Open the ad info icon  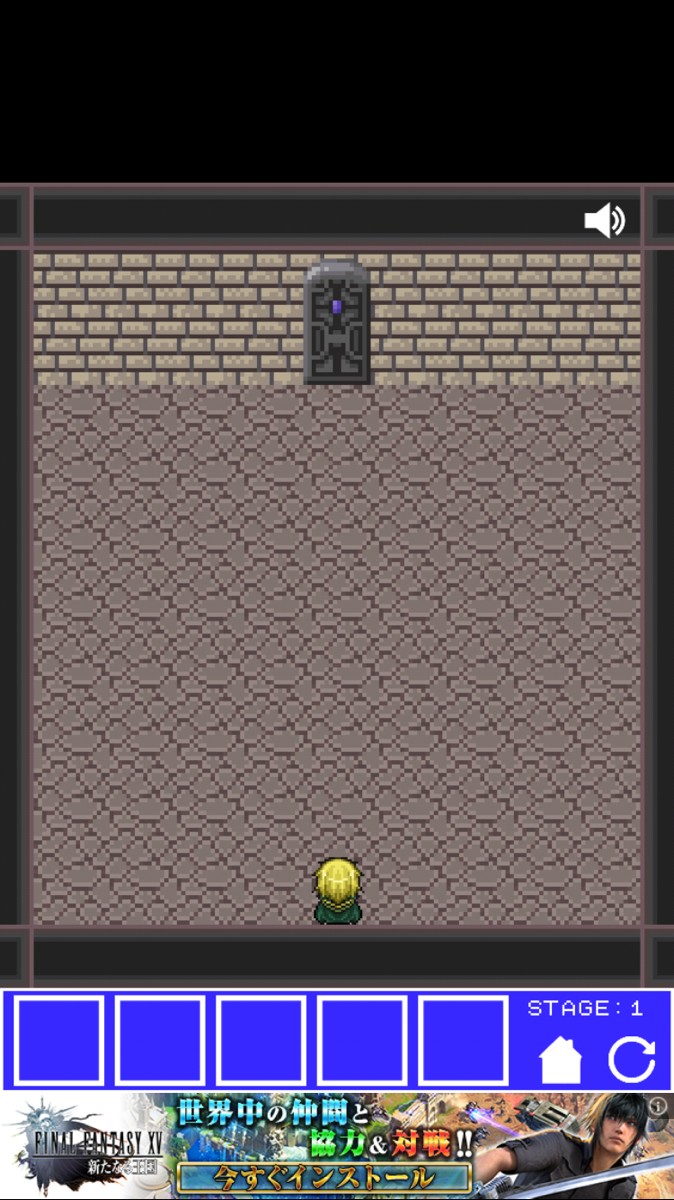coord(657,1106)
